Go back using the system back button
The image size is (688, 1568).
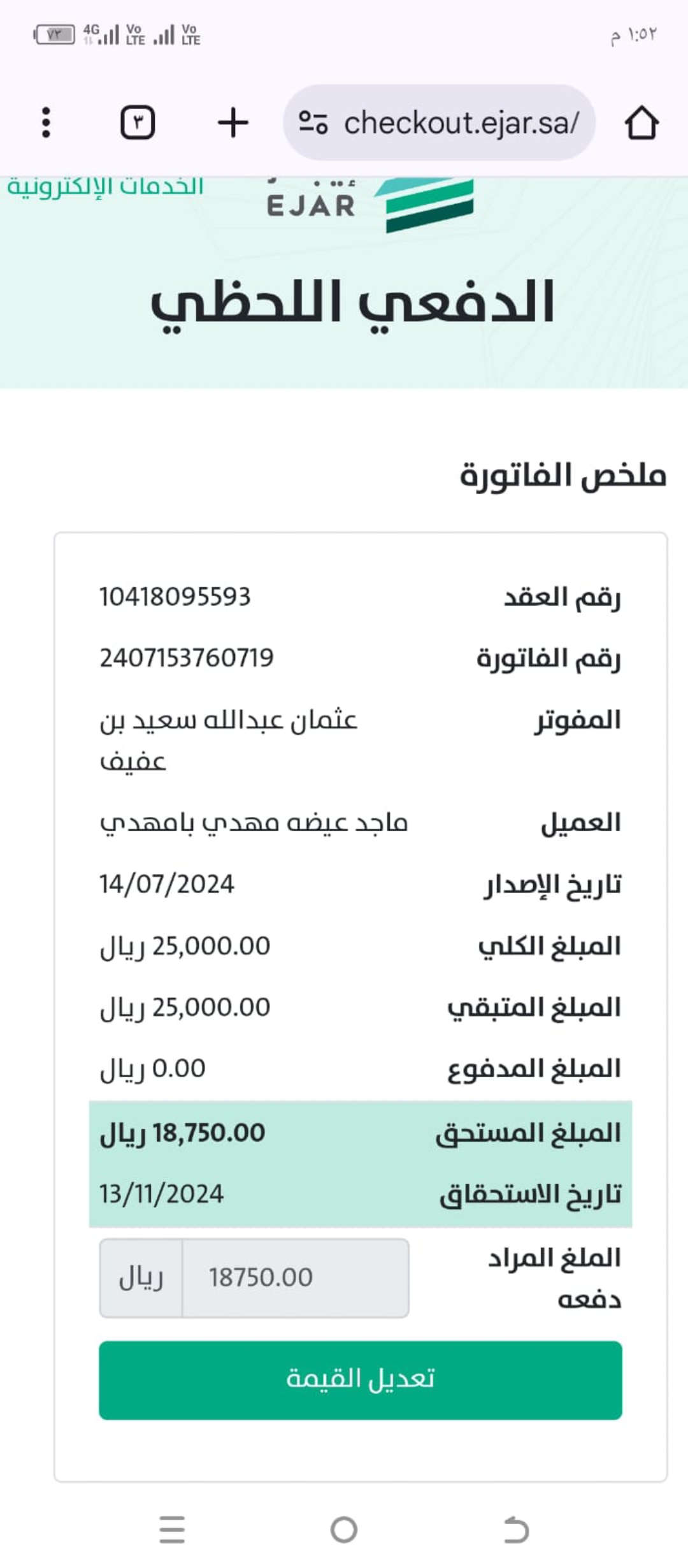click(516, 1530)
